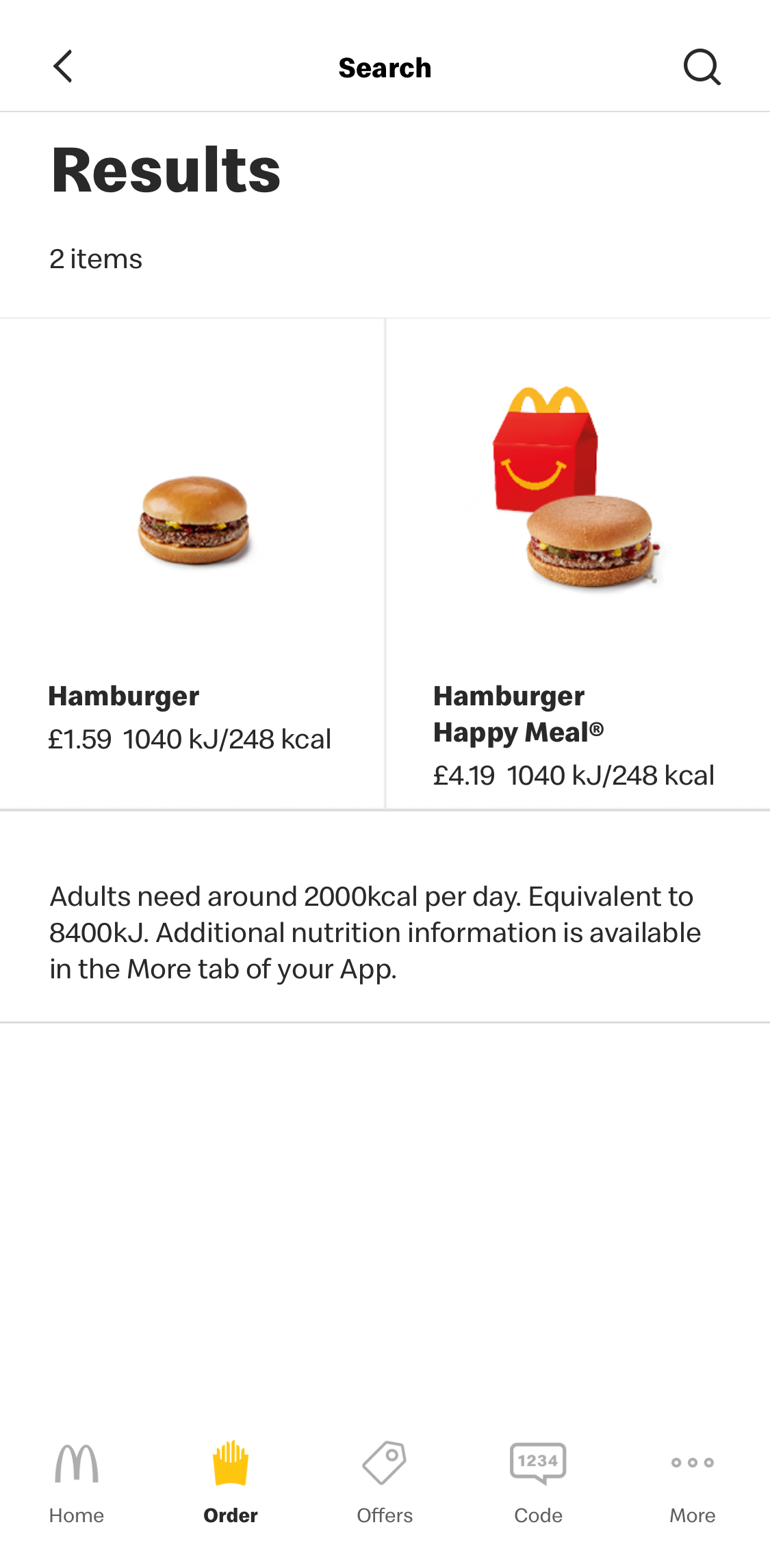Tap the Results heading
The image size is (770, 1568).
pos(164,170)
